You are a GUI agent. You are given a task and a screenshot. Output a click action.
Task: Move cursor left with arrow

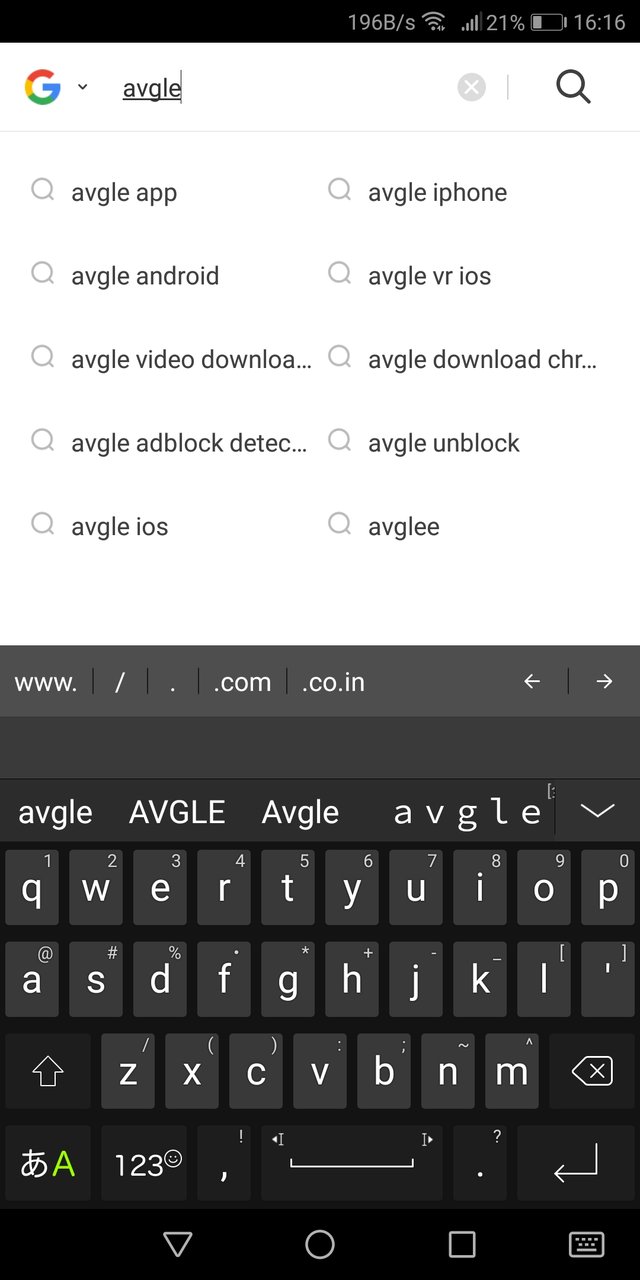[532, 681]
